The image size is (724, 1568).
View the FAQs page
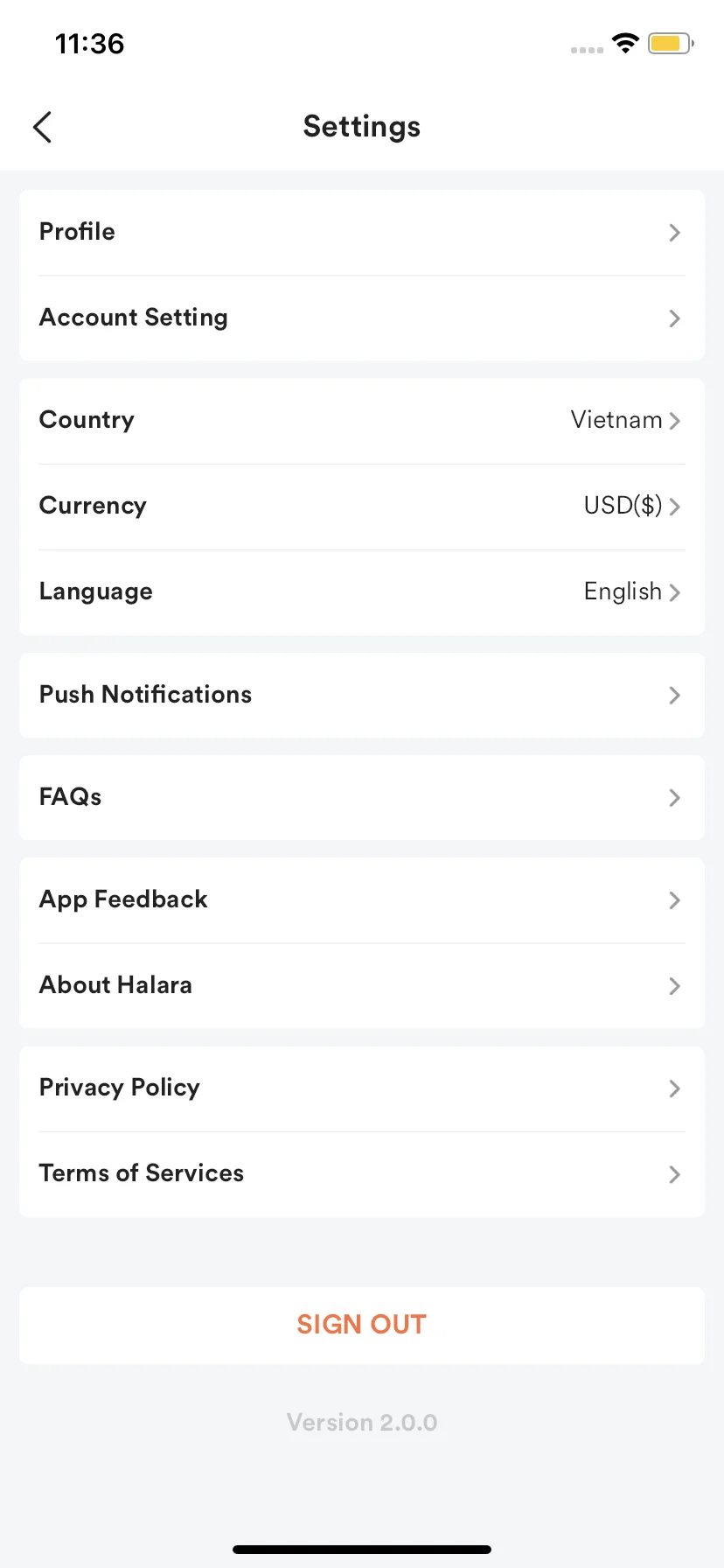[x=361, y=798]
